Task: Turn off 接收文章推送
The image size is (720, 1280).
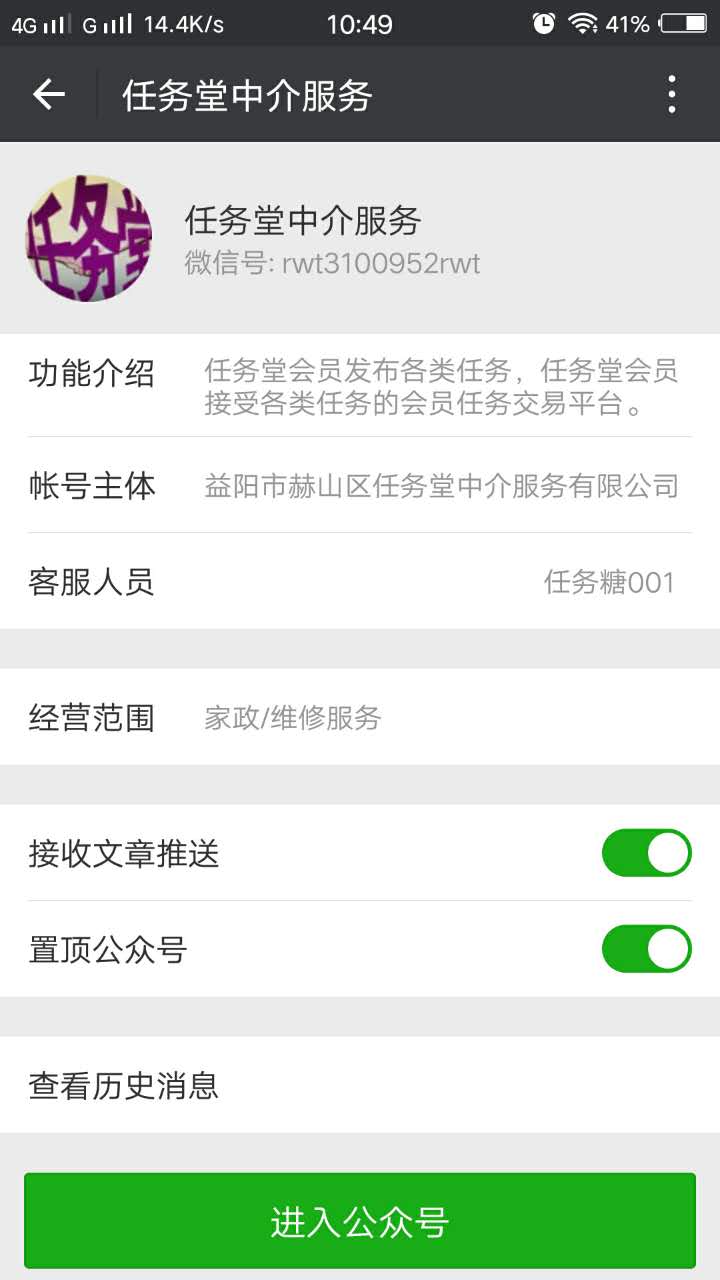Action: (646, 853)
